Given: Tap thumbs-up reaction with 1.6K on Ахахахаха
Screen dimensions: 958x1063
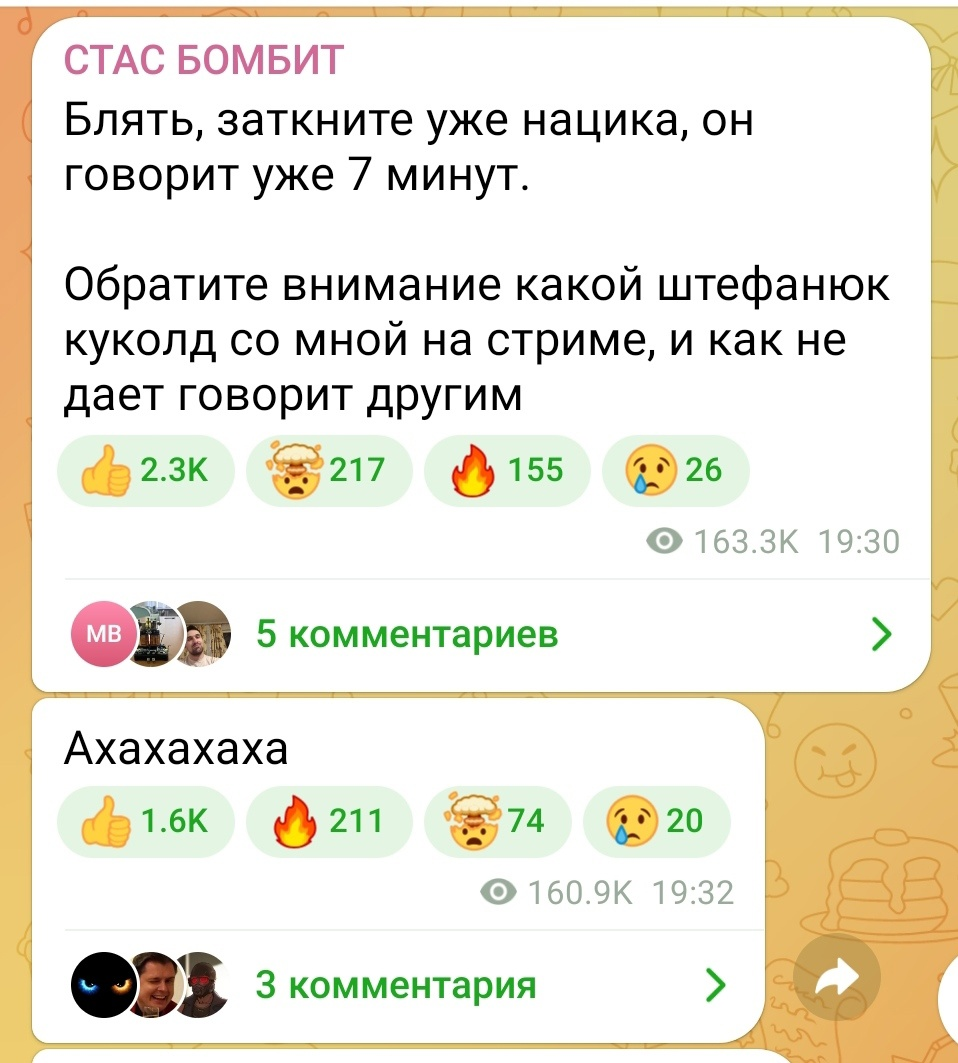Looking at the screenshot, I should [x=145, y=821].
